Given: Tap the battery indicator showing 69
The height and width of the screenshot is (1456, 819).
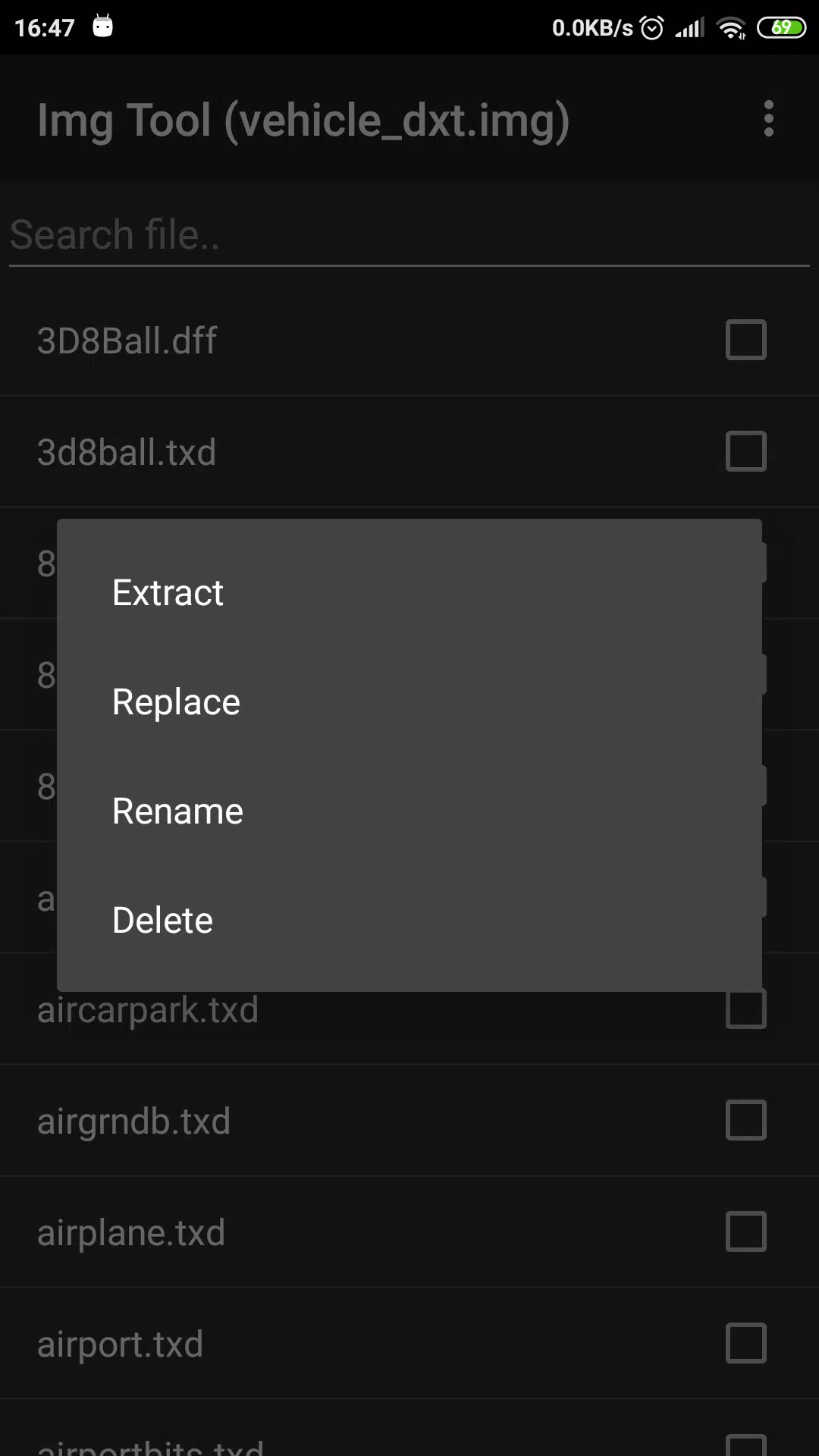Looking at the screenshot, I should 782,27.
